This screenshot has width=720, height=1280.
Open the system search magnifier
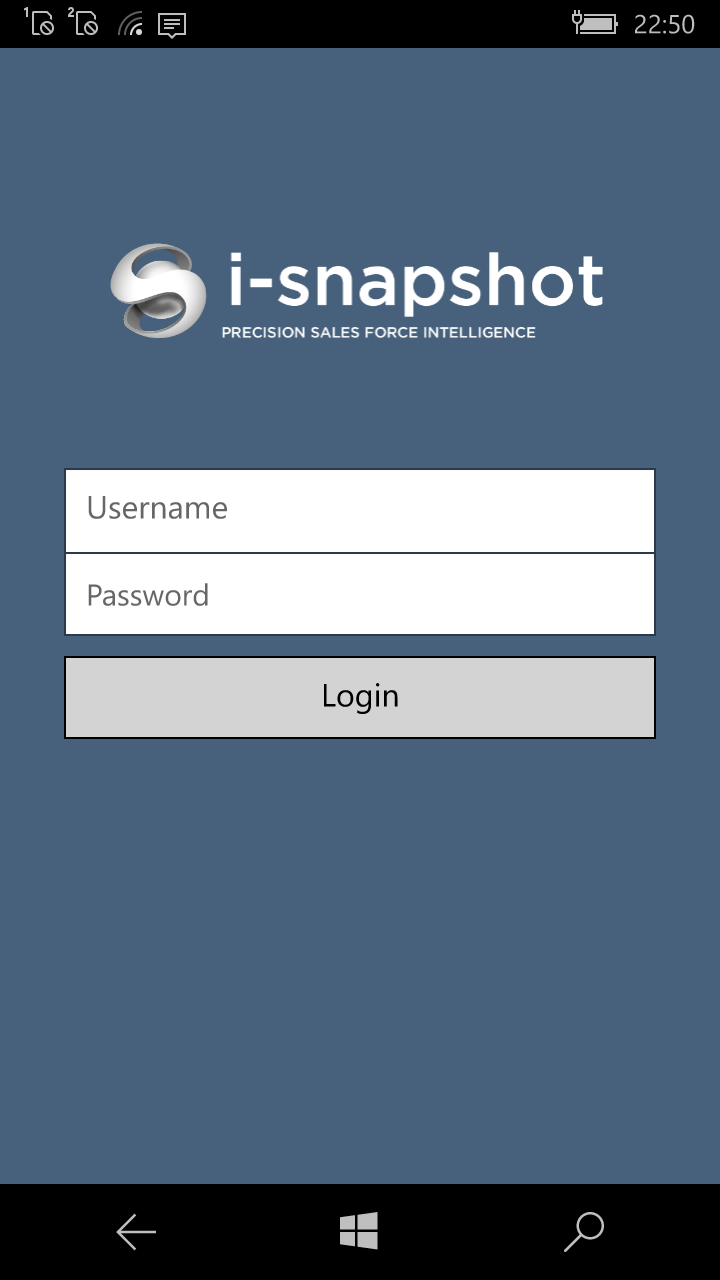click(584, 1231)
